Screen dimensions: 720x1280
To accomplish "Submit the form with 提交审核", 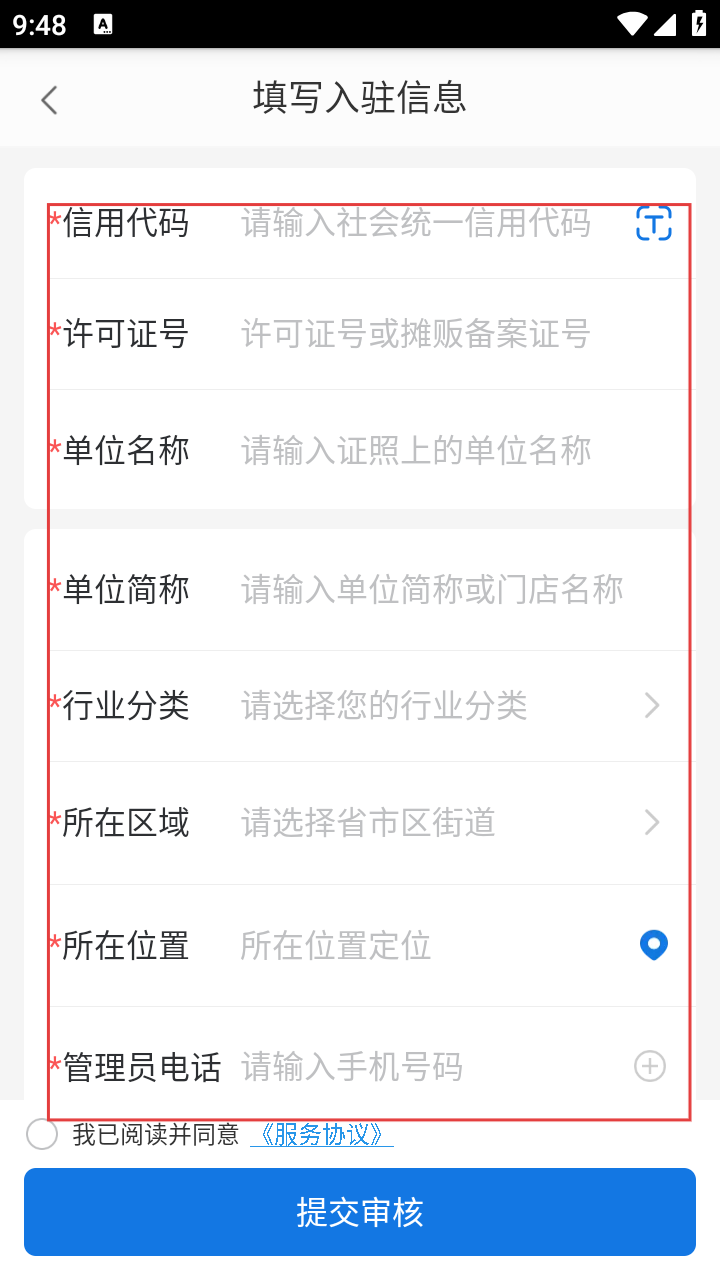I will tap(360, 1212).
